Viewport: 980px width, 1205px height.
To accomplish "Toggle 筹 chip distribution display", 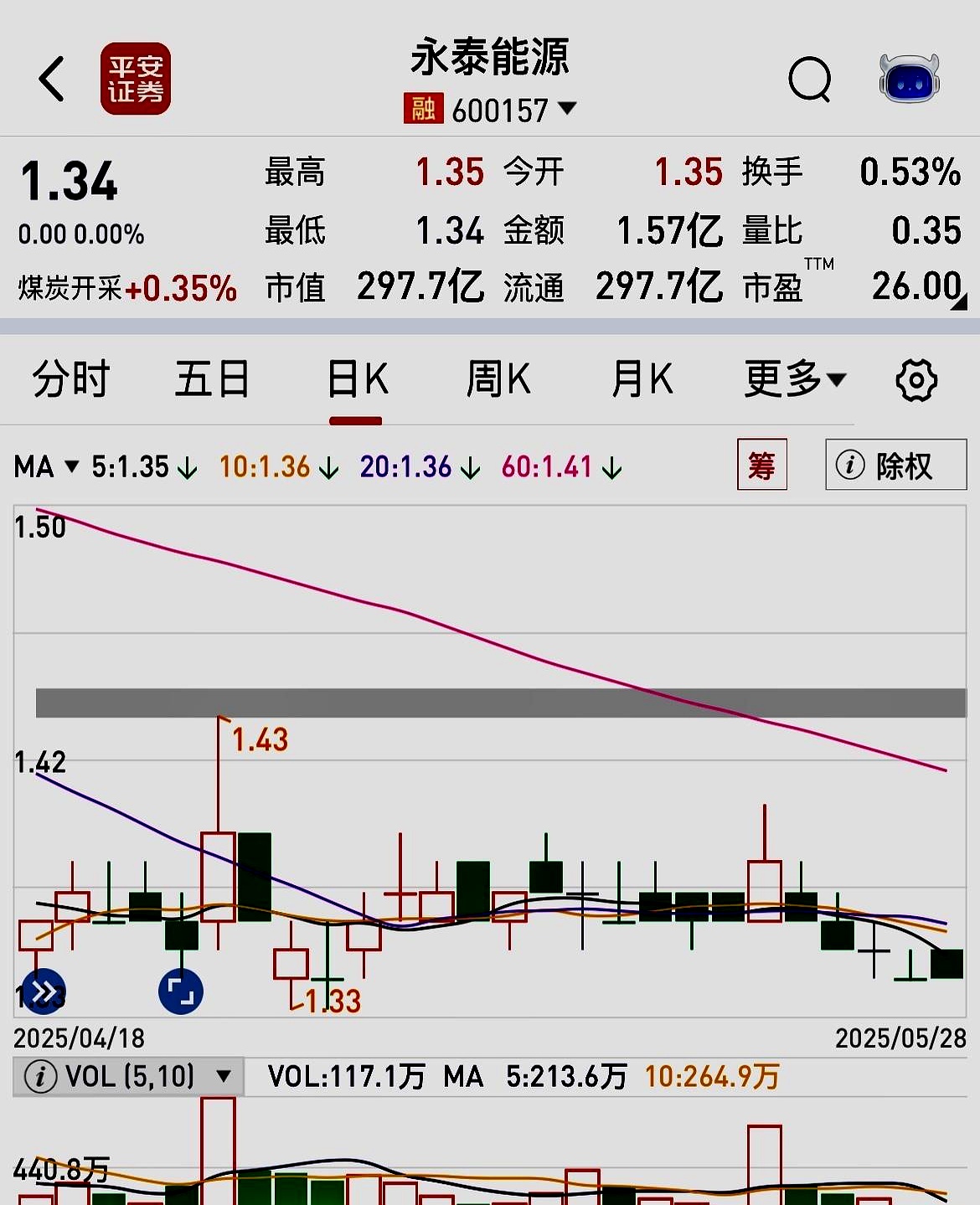I will [x=761, y=465].
